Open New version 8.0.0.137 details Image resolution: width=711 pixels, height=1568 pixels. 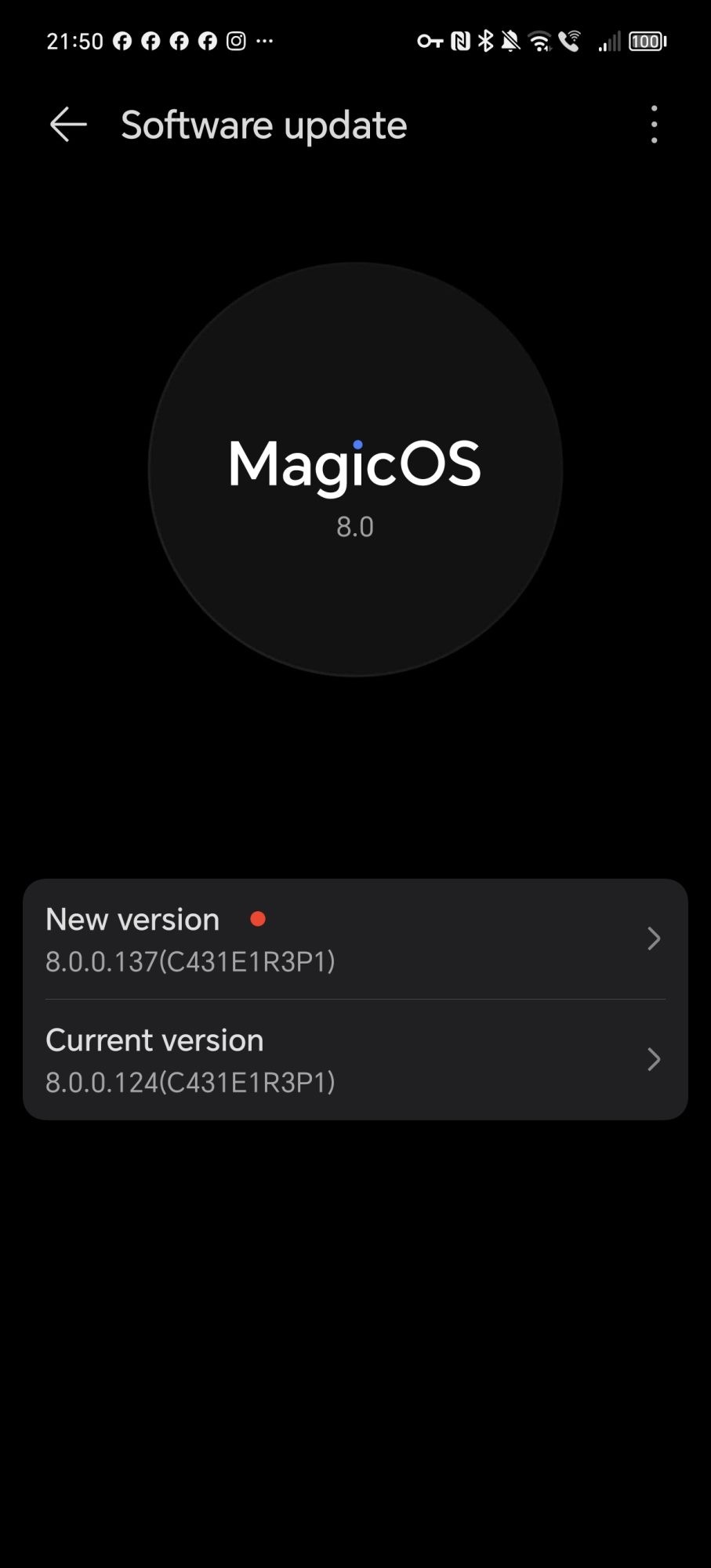click(355, 938)
